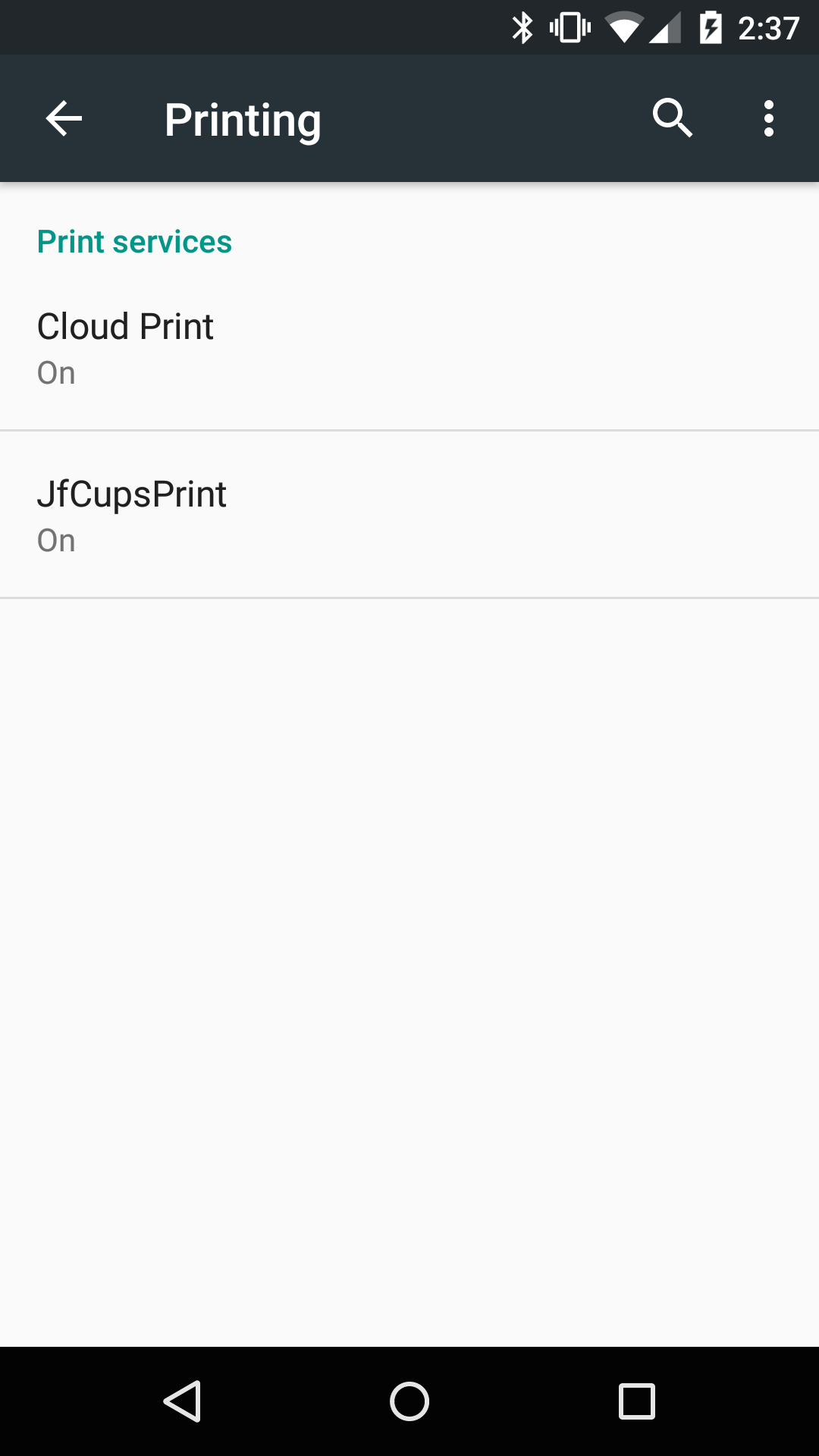The image size is (819, 1456).
Task: Search settings with the magnifier icon
Action: pos(672,118)
